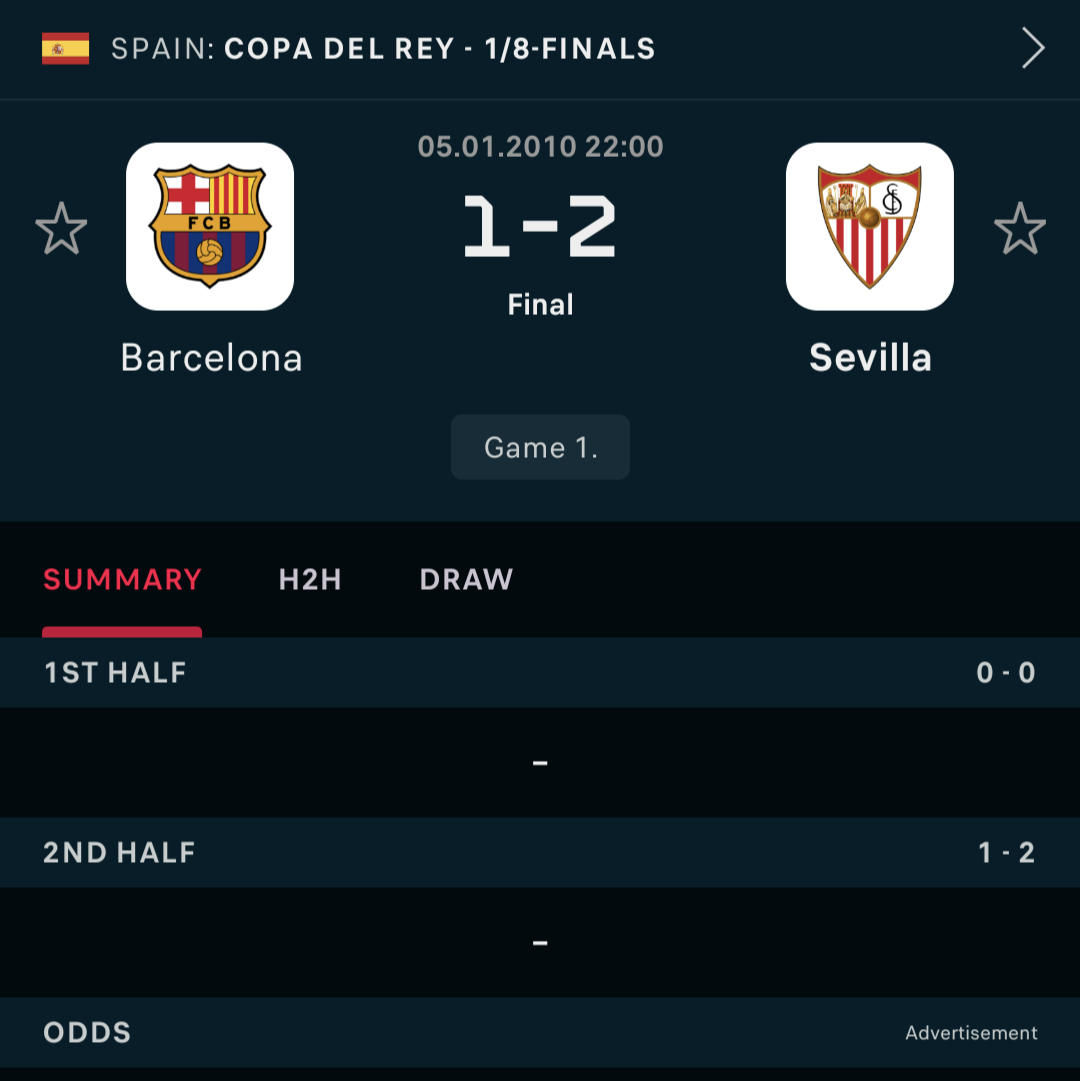1080x1081 pixels.
Task: Switch to the Draw tab
Action: point(466,580)
